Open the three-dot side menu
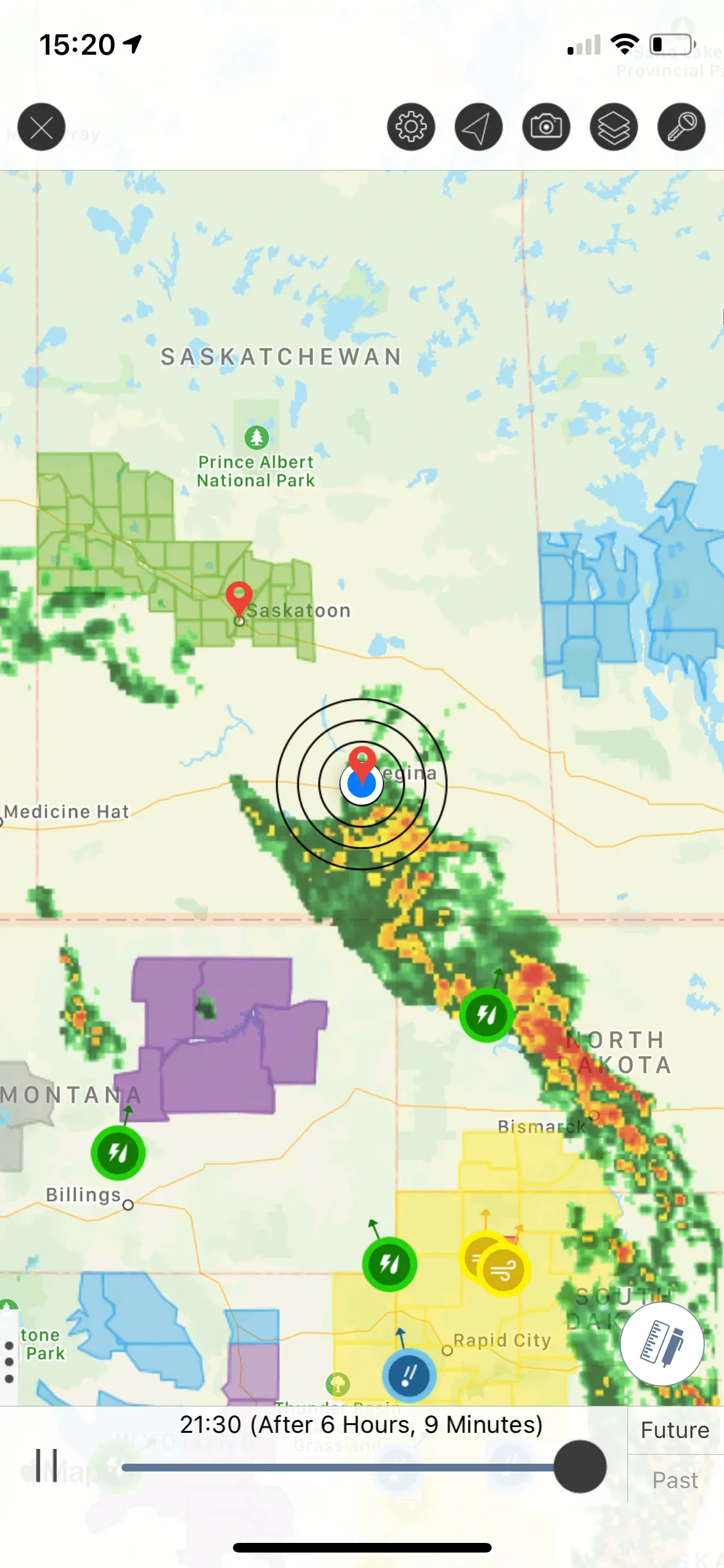Screen dimensions: 724x1568 (x=9, y=1362)
